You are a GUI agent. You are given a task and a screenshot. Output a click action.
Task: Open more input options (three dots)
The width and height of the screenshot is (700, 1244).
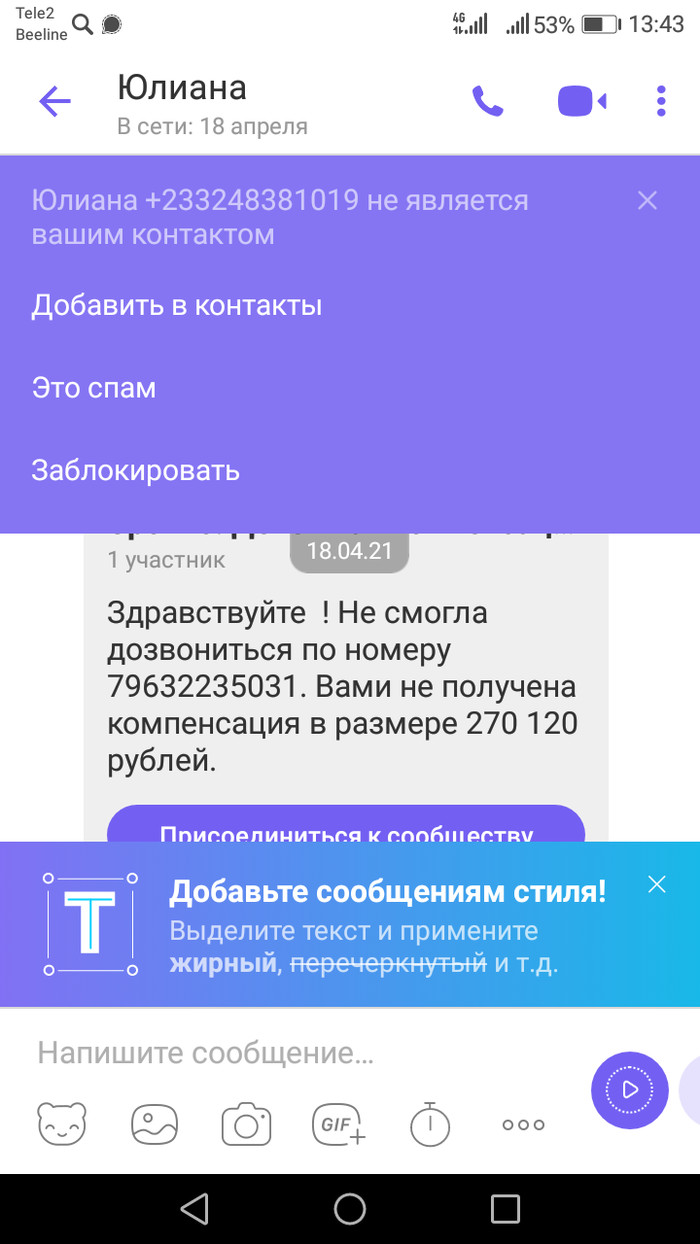coord(523,1124)
